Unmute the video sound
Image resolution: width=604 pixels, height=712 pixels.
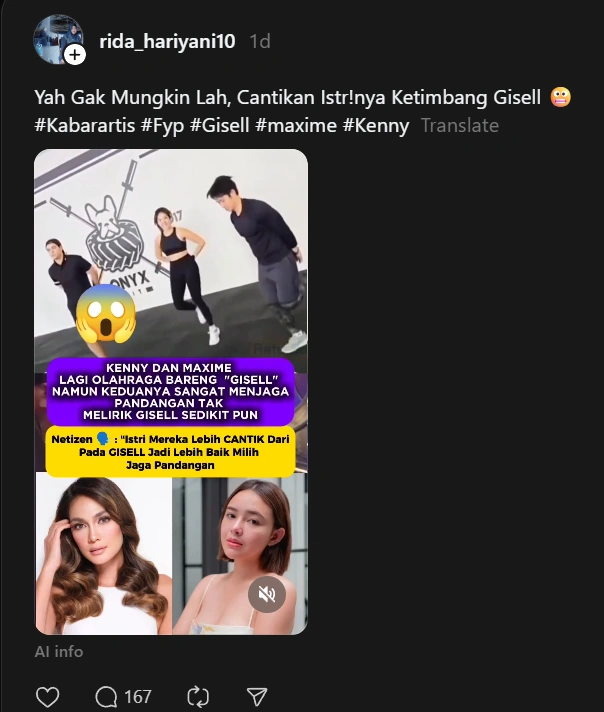tap(267, 594)
